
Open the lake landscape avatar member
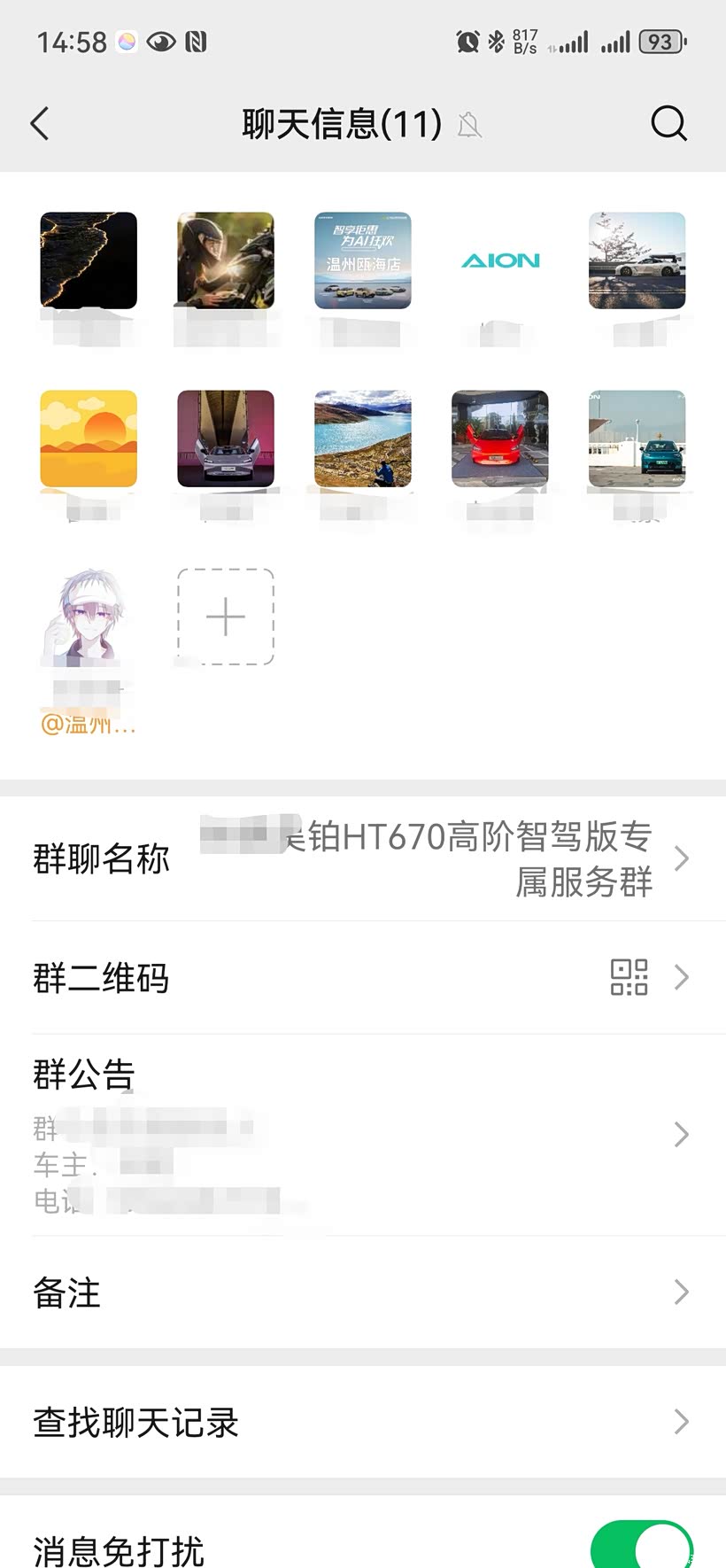click(363, 439)
